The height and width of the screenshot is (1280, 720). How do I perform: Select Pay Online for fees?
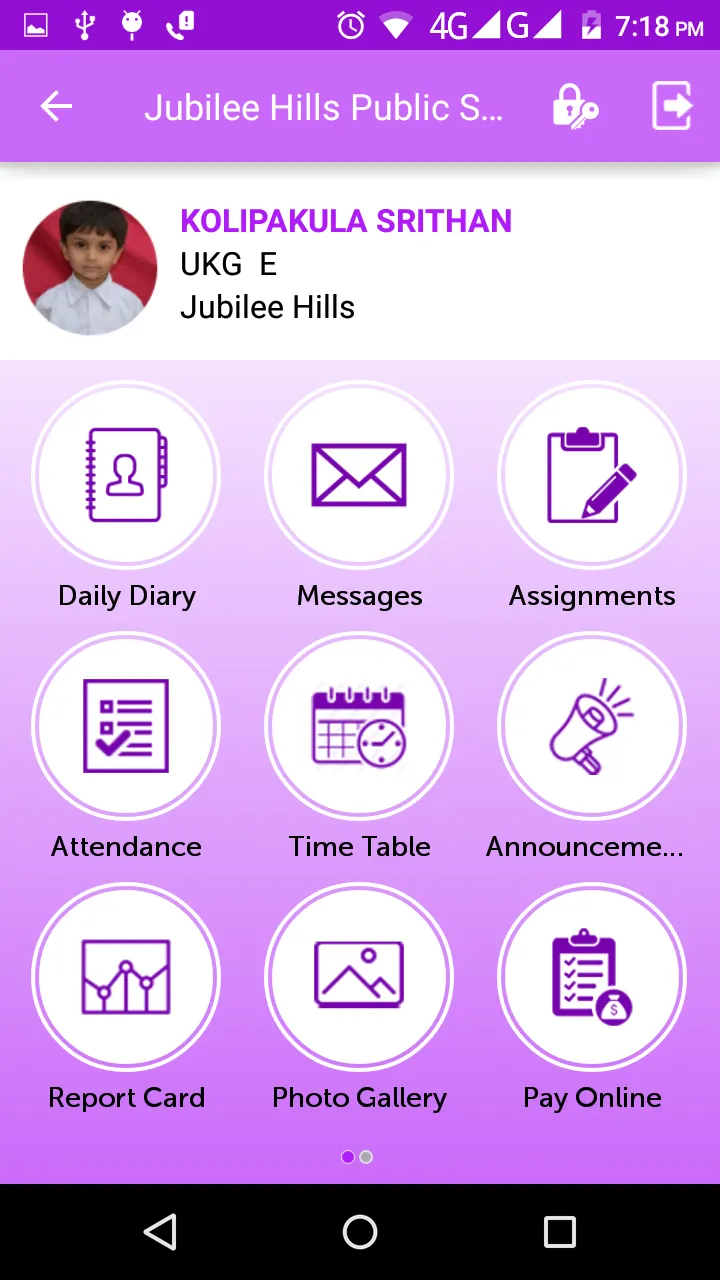[592, 977]
